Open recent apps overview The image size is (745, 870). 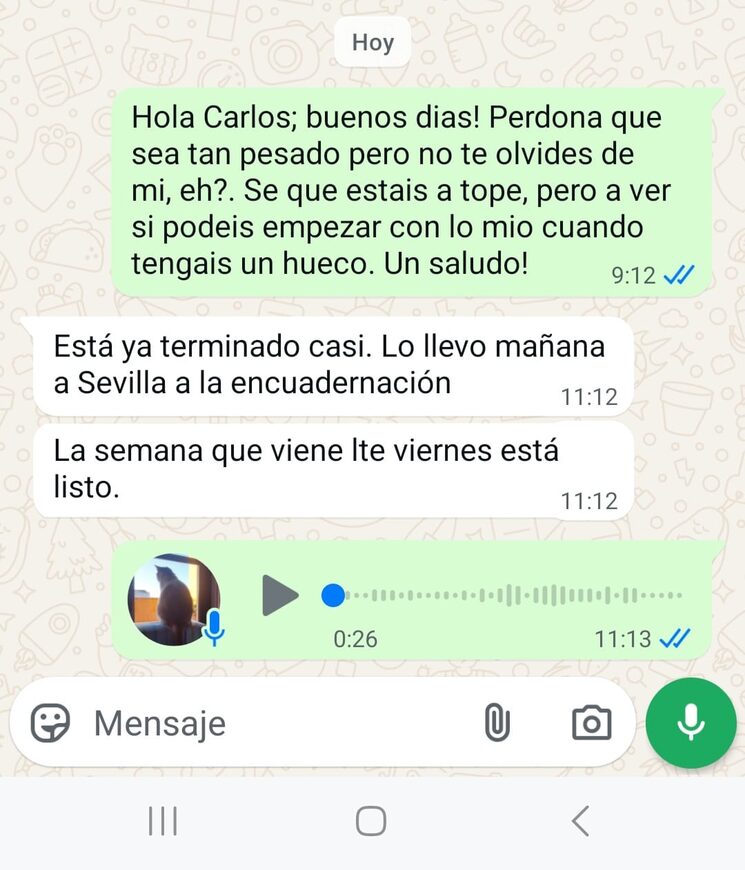click(x=162, y=821)
